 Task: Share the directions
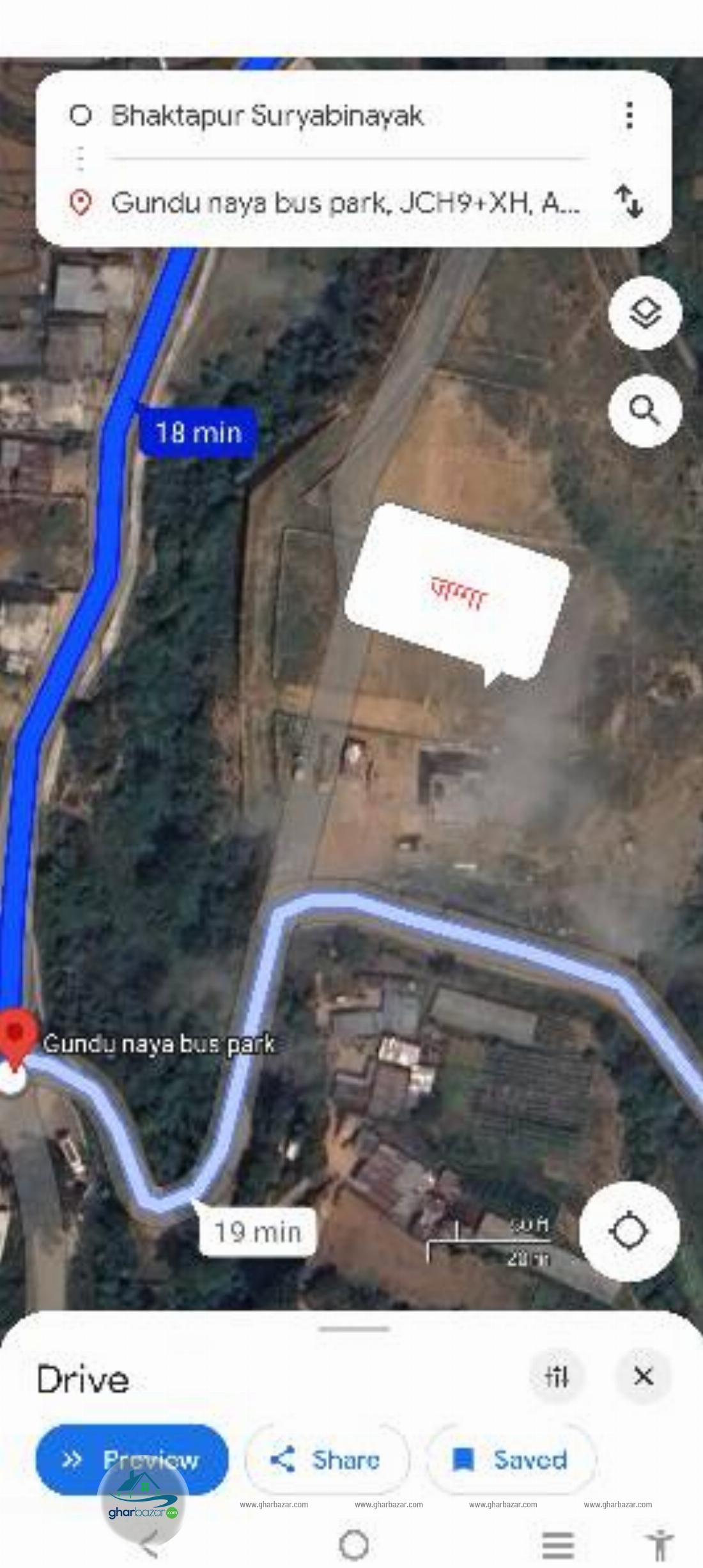tap(327, 1459)
